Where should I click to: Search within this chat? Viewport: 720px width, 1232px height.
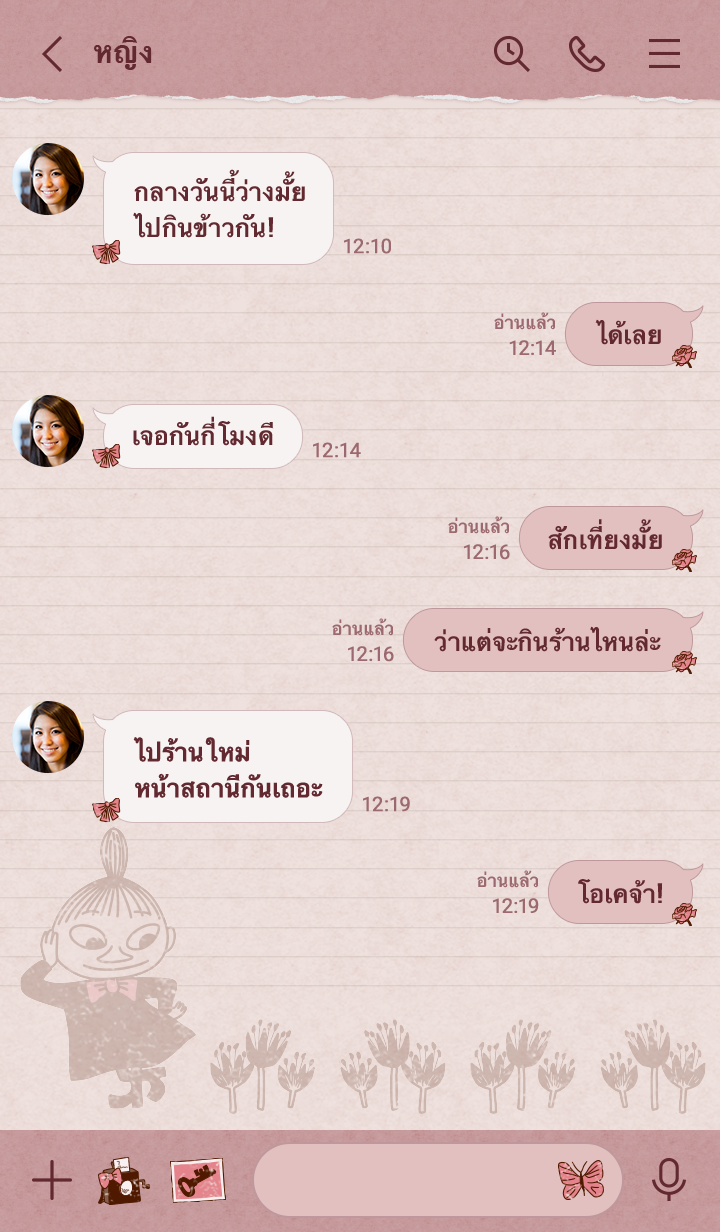511,54
